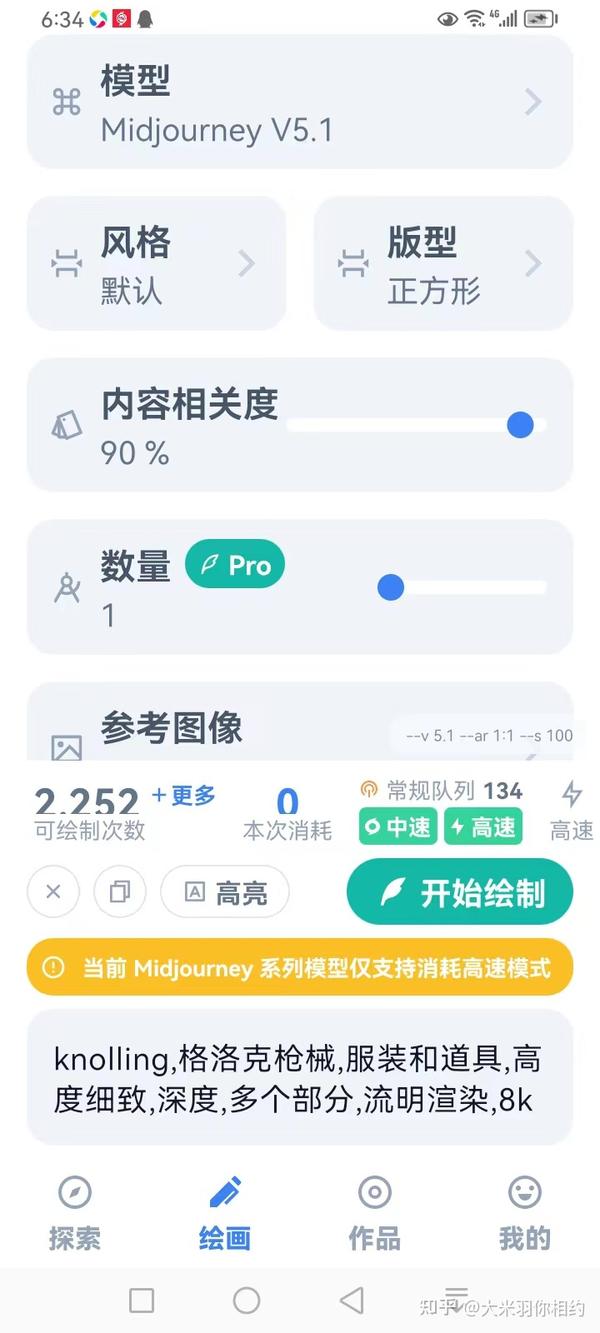Open the 模型 Midjourney V5.1 selector

[299, 102]
